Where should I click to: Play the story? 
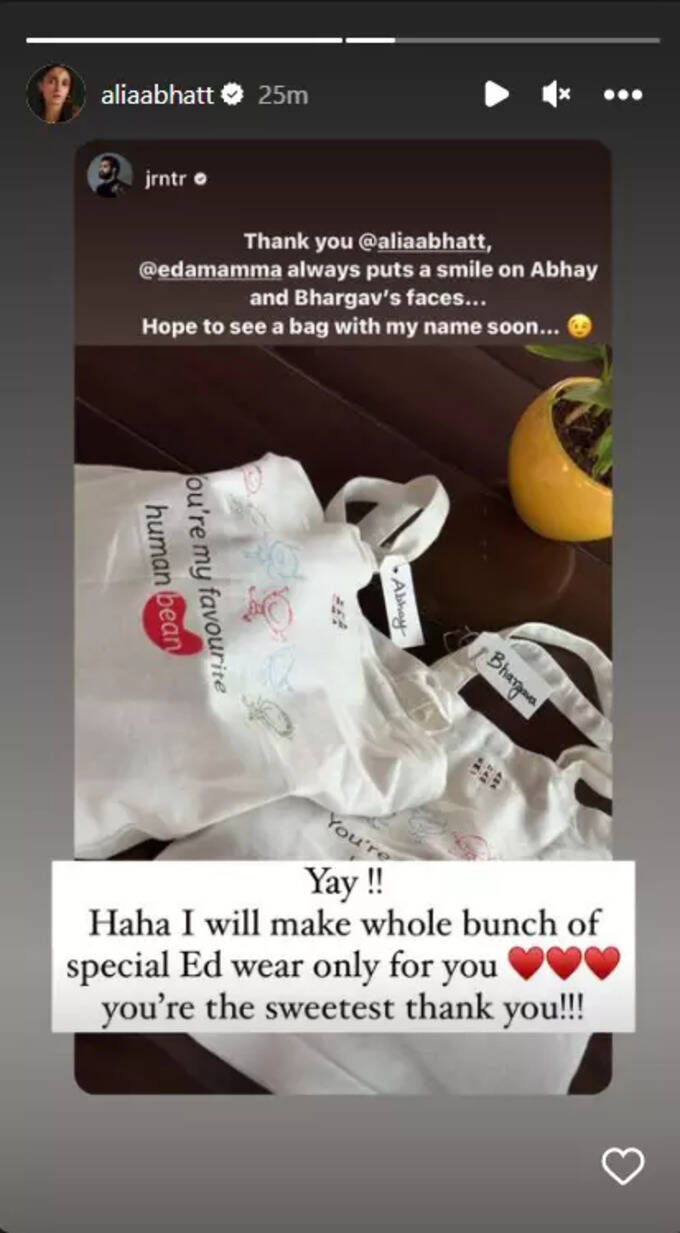(495, 94)
